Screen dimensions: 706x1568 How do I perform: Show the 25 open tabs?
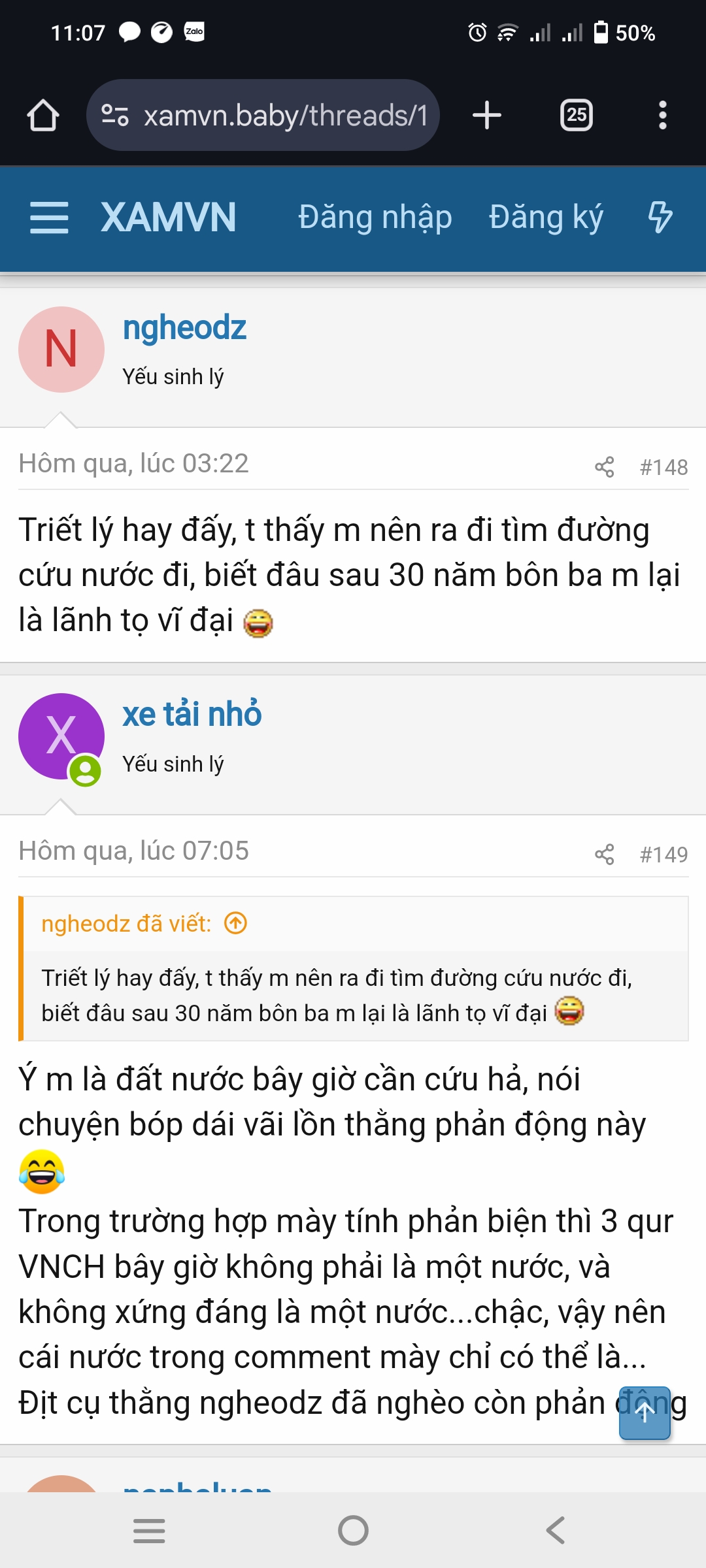(x=576, y=116)
